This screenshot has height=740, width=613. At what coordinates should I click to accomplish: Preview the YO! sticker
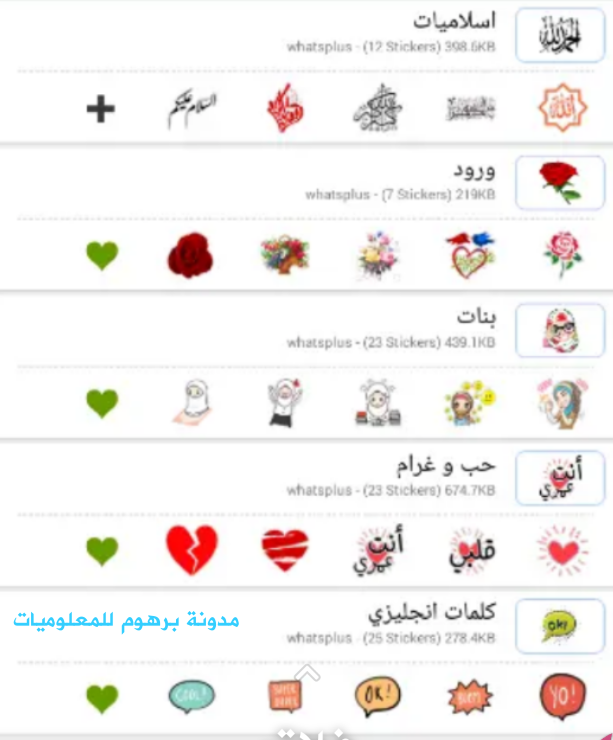pos(563,696)
